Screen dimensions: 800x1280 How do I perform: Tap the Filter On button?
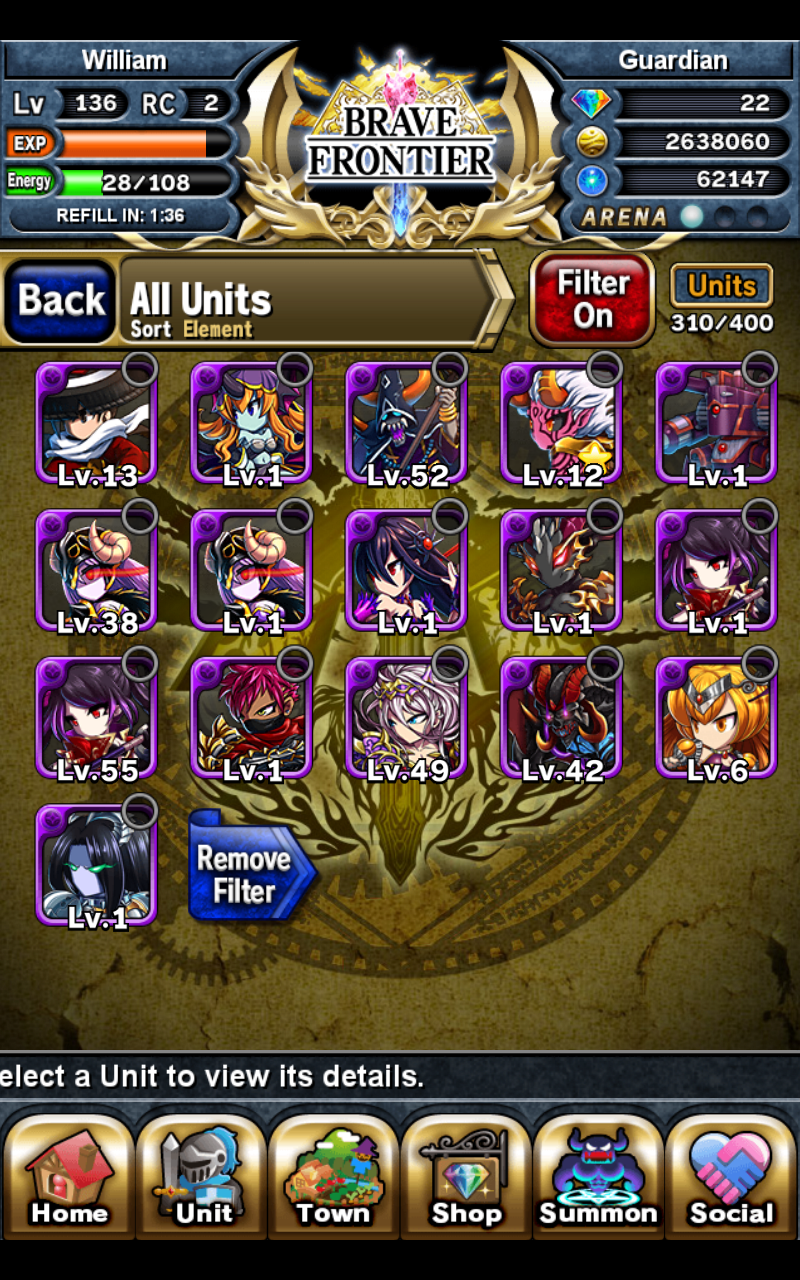[x=592, y=298]
